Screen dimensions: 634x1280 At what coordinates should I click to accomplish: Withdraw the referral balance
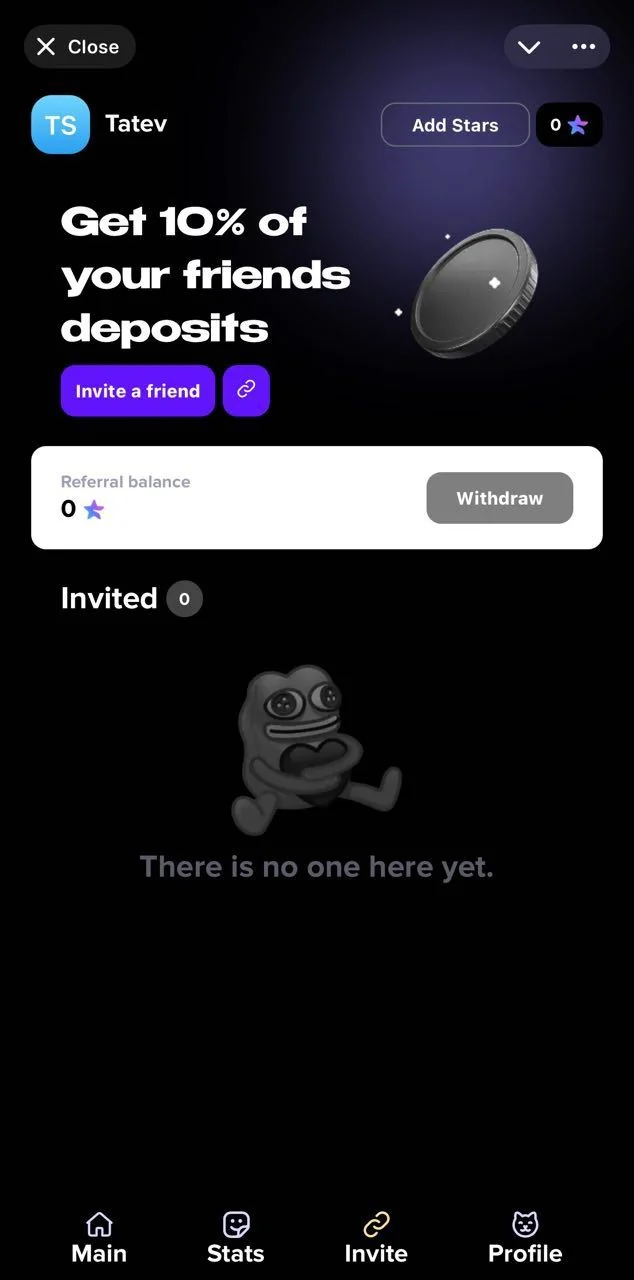pos(500,498)
